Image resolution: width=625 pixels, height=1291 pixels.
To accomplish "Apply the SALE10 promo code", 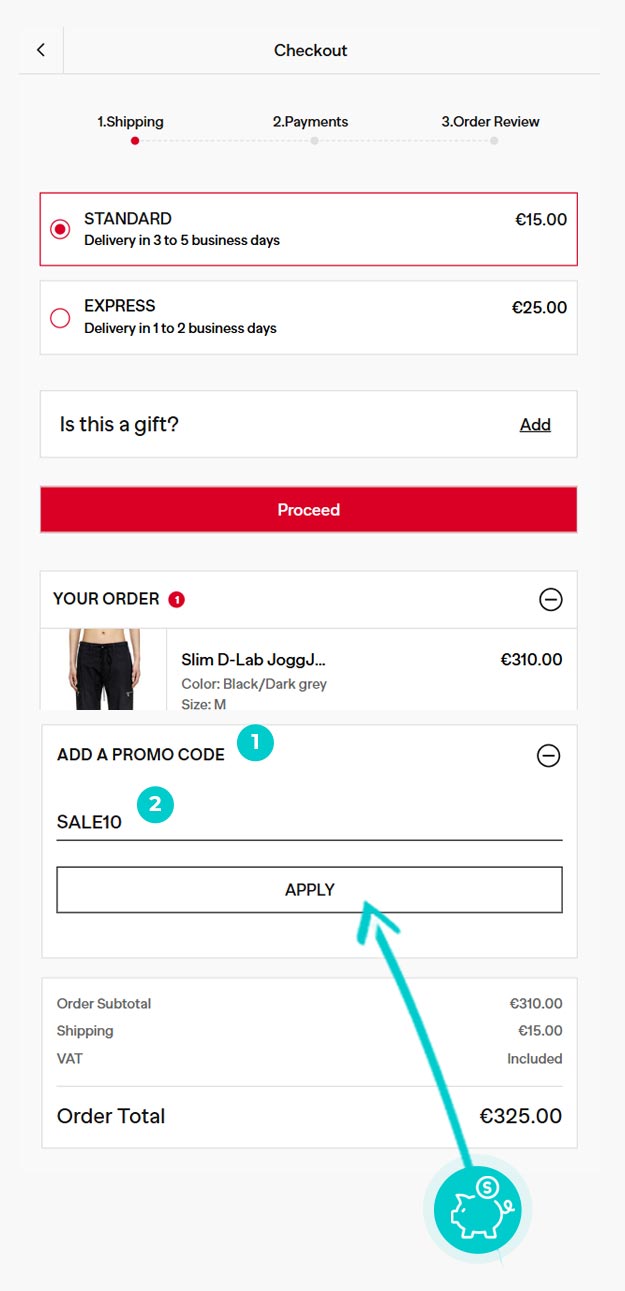I will 309,890.
